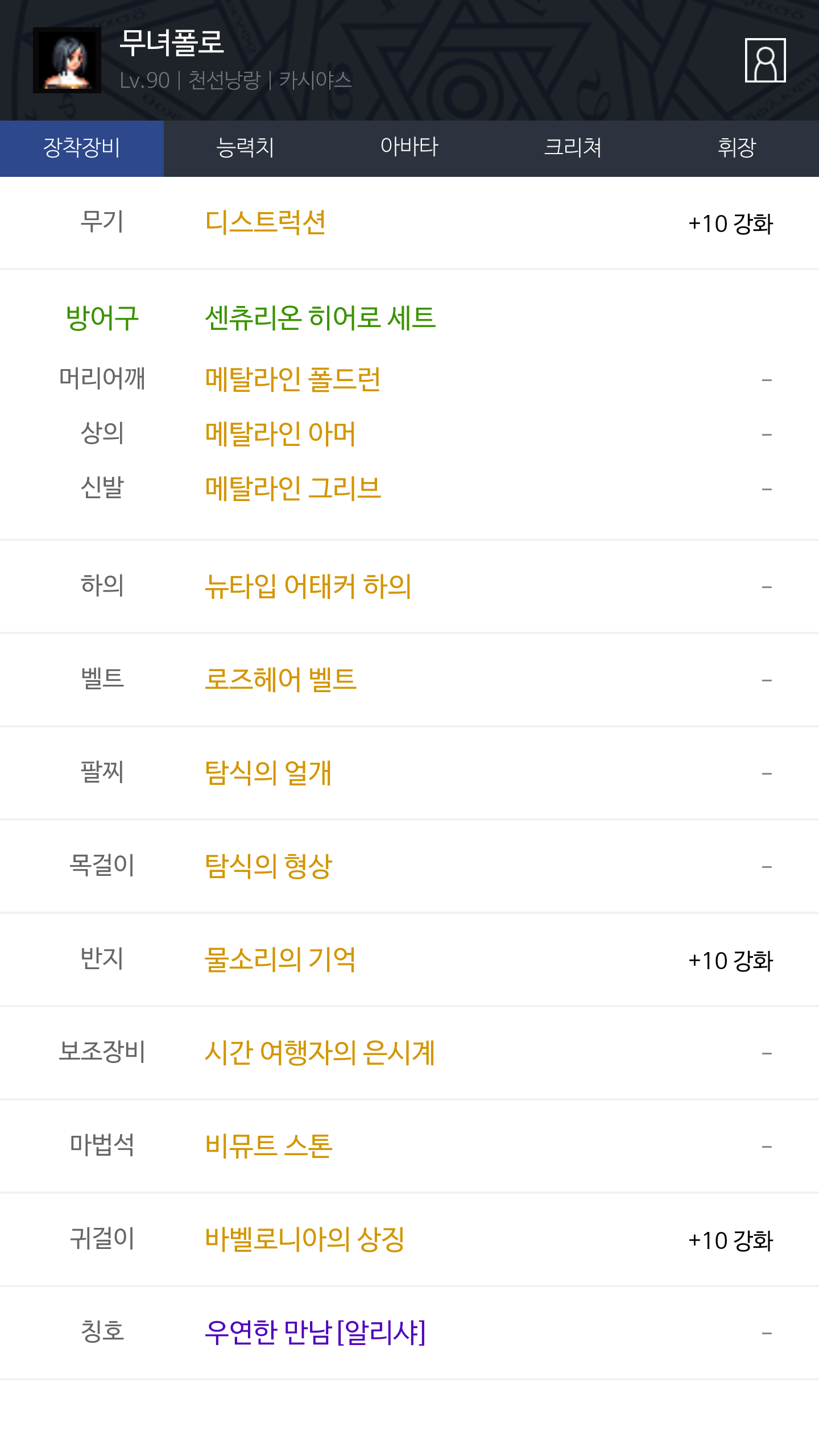Open bracelet item 탐식의 얼개
Image resolution: width=819 pixels, height=1456 pixels.
click(268, 773)
